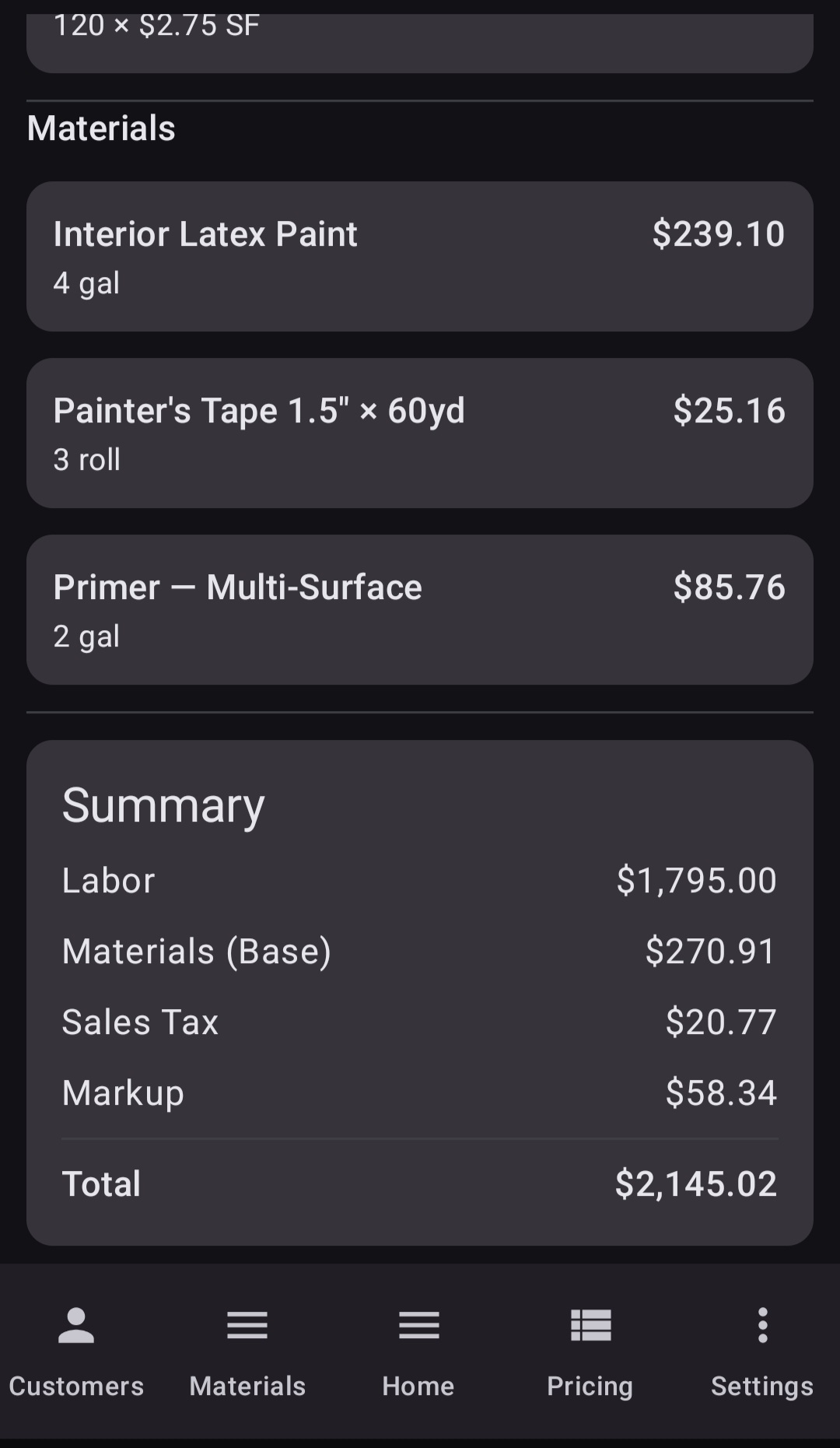Tap the Sales Tax row

click(x=420, y=1021)
